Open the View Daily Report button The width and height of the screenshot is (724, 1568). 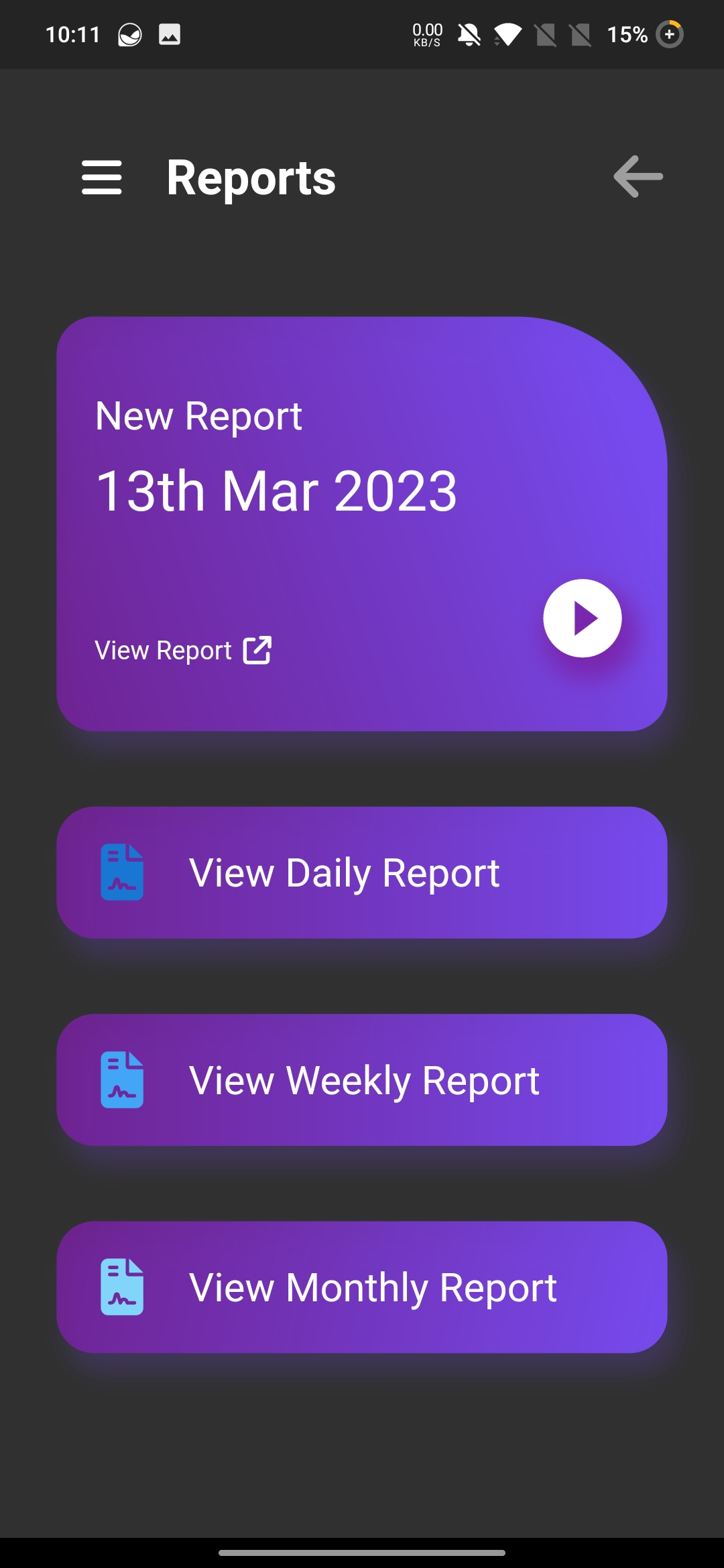[362, 872]
